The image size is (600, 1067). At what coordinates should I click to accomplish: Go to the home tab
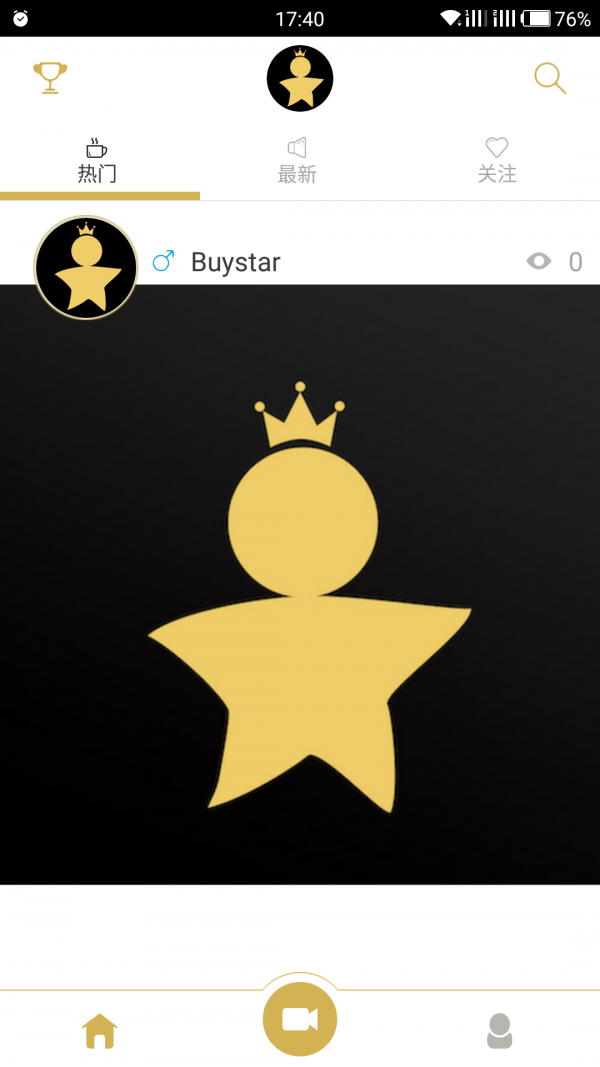[x=100, y=1030]
